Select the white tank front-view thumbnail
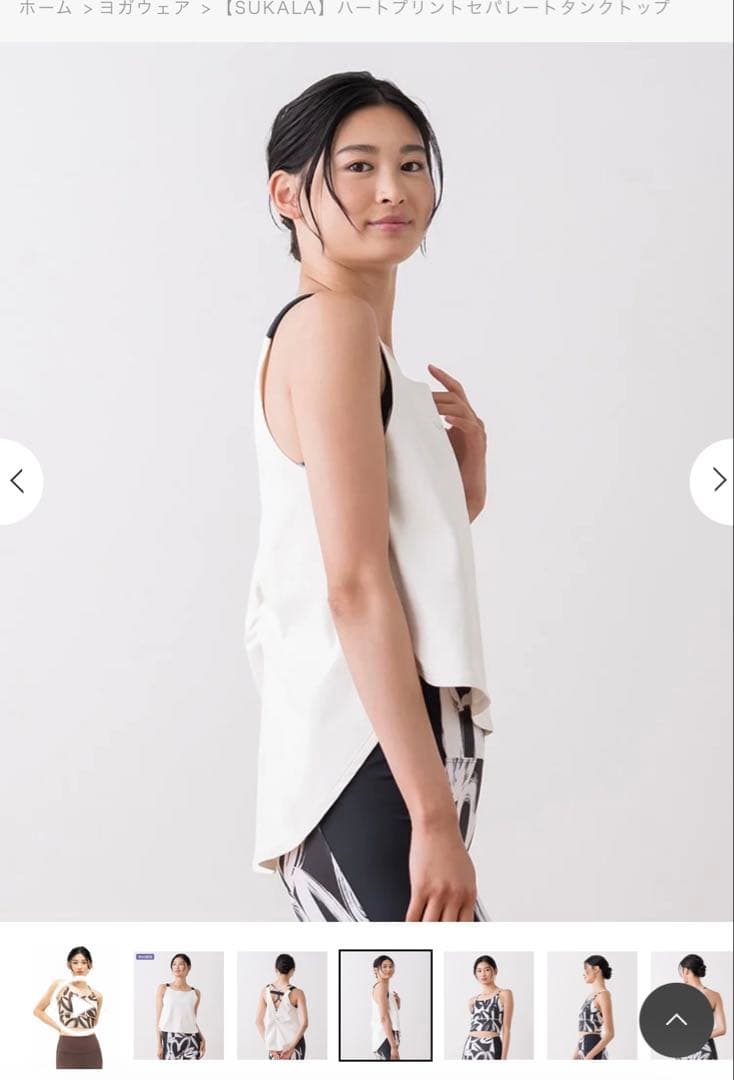 (x=179, y=1005)
